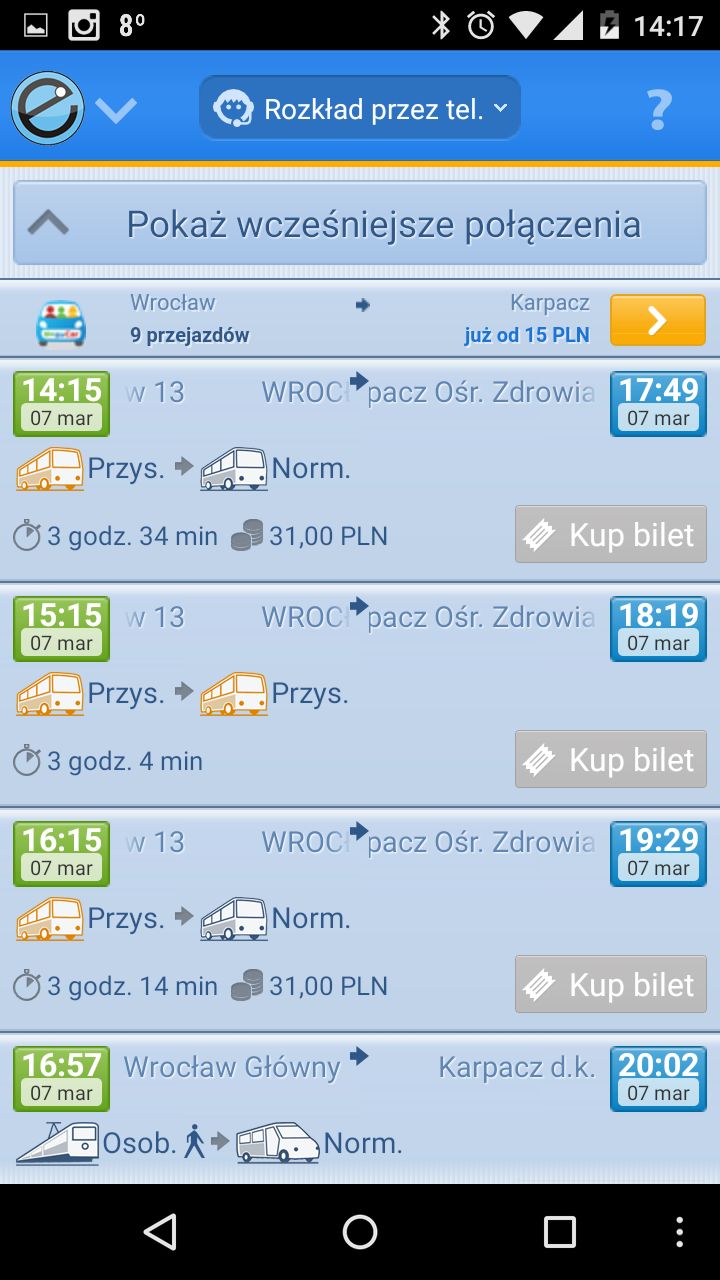
Task: Open the help question mark
Action: point(658,108)
